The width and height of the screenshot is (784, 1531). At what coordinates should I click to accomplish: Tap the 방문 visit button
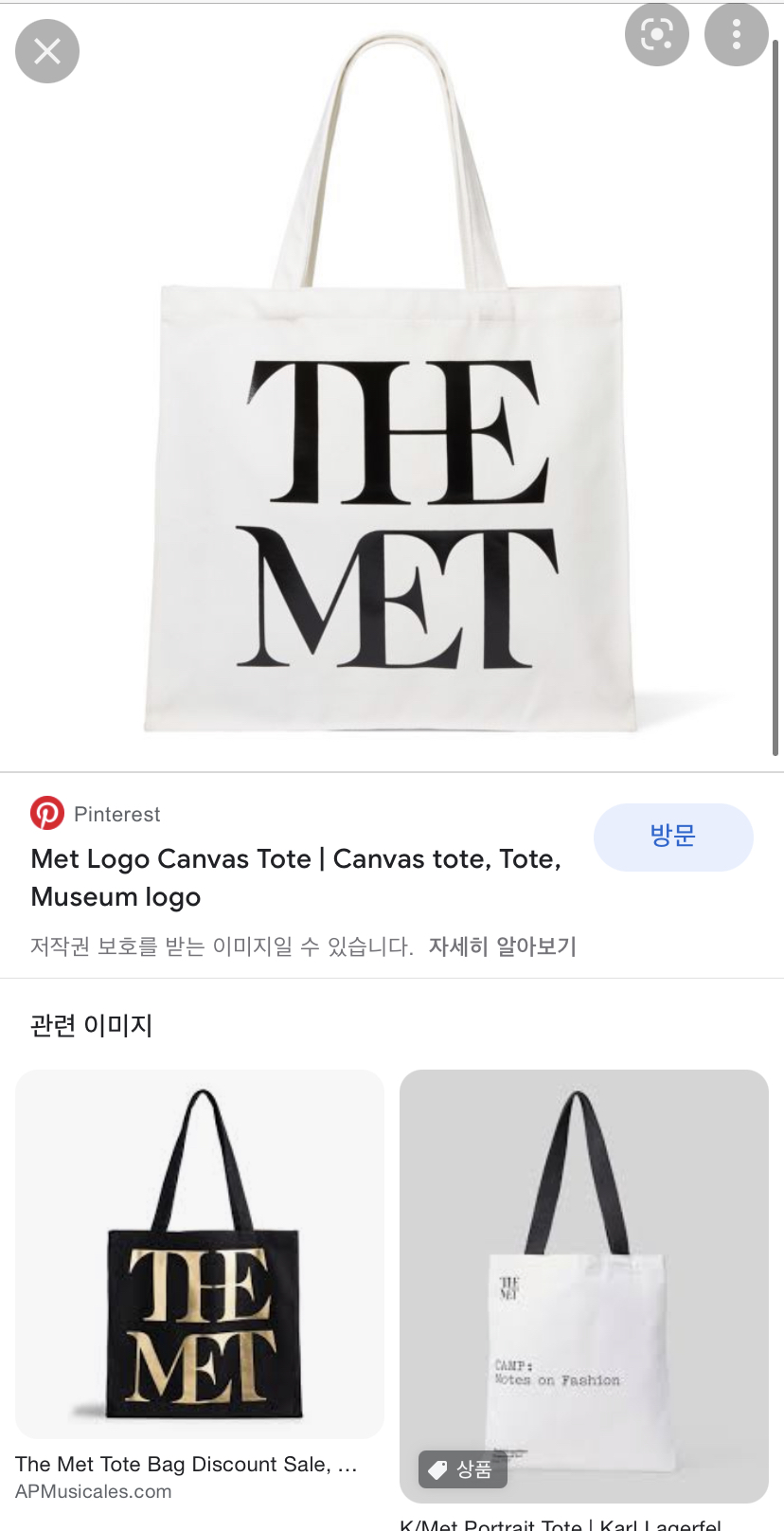[x=673, y=837]
